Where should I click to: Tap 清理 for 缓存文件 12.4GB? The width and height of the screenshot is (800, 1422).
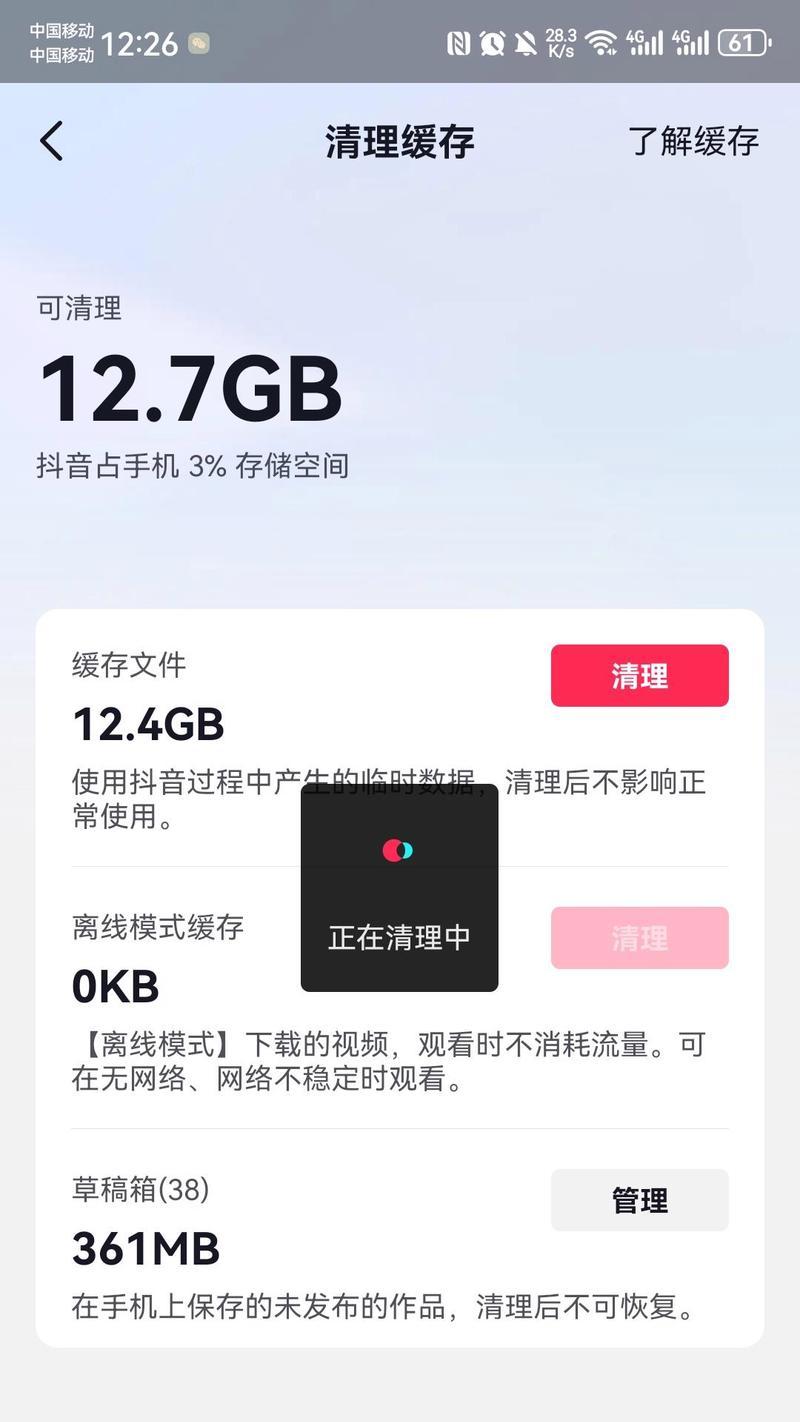pyautogui.click(x=640, y=676)
